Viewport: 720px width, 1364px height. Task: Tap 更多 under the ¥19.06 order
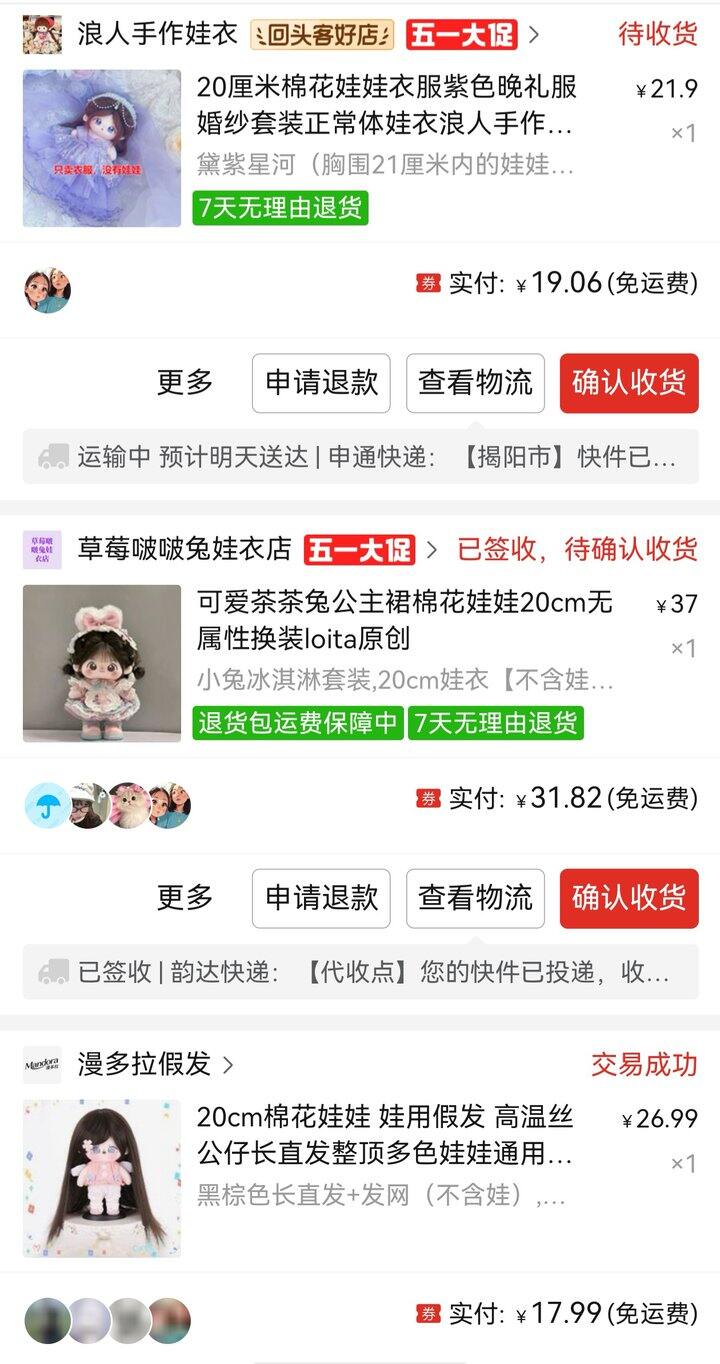point(185,382)
